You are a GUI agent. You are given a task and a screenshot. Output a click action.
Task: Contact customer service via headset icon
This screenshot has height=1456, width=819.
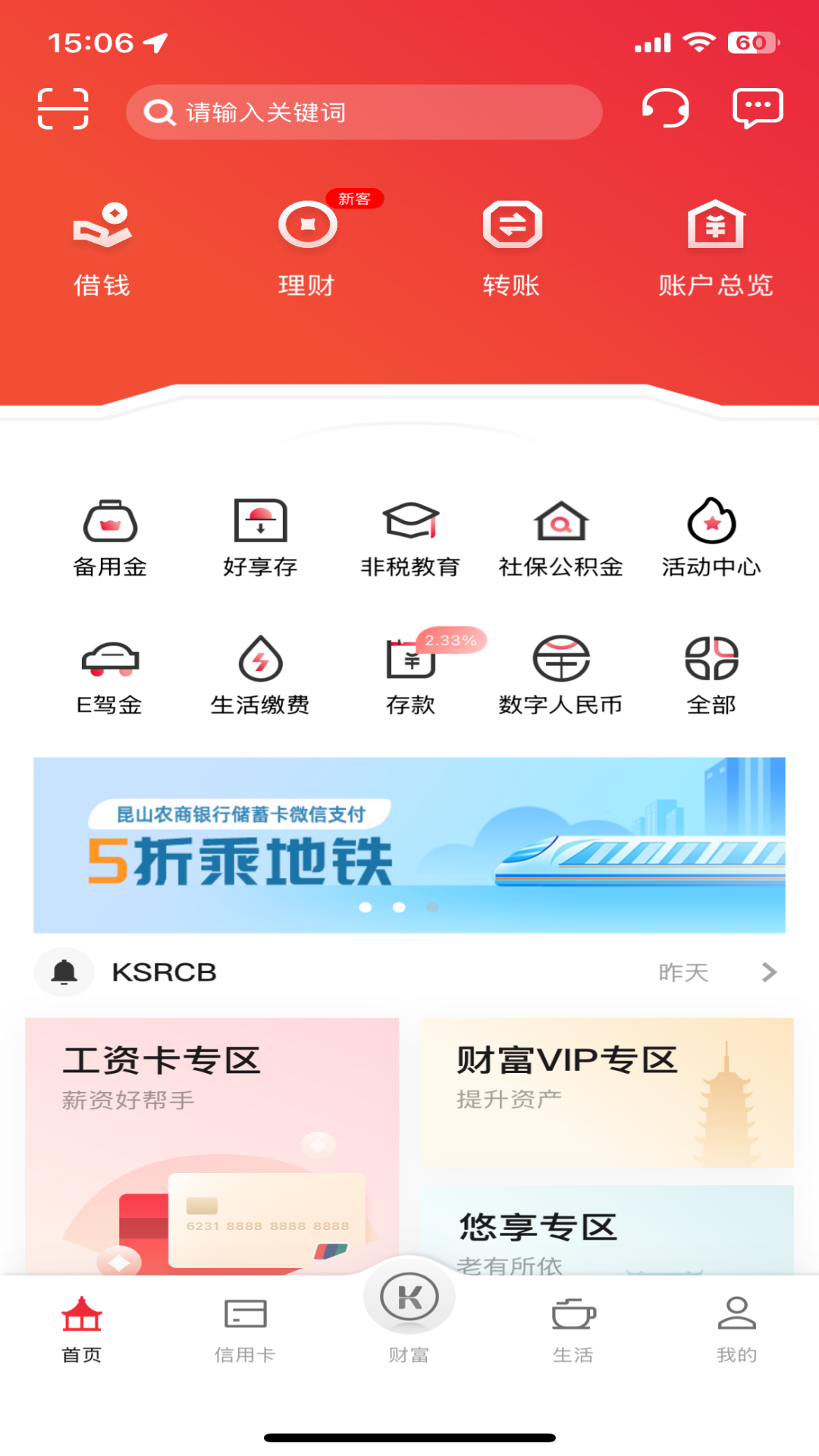[x=666, y=109]
